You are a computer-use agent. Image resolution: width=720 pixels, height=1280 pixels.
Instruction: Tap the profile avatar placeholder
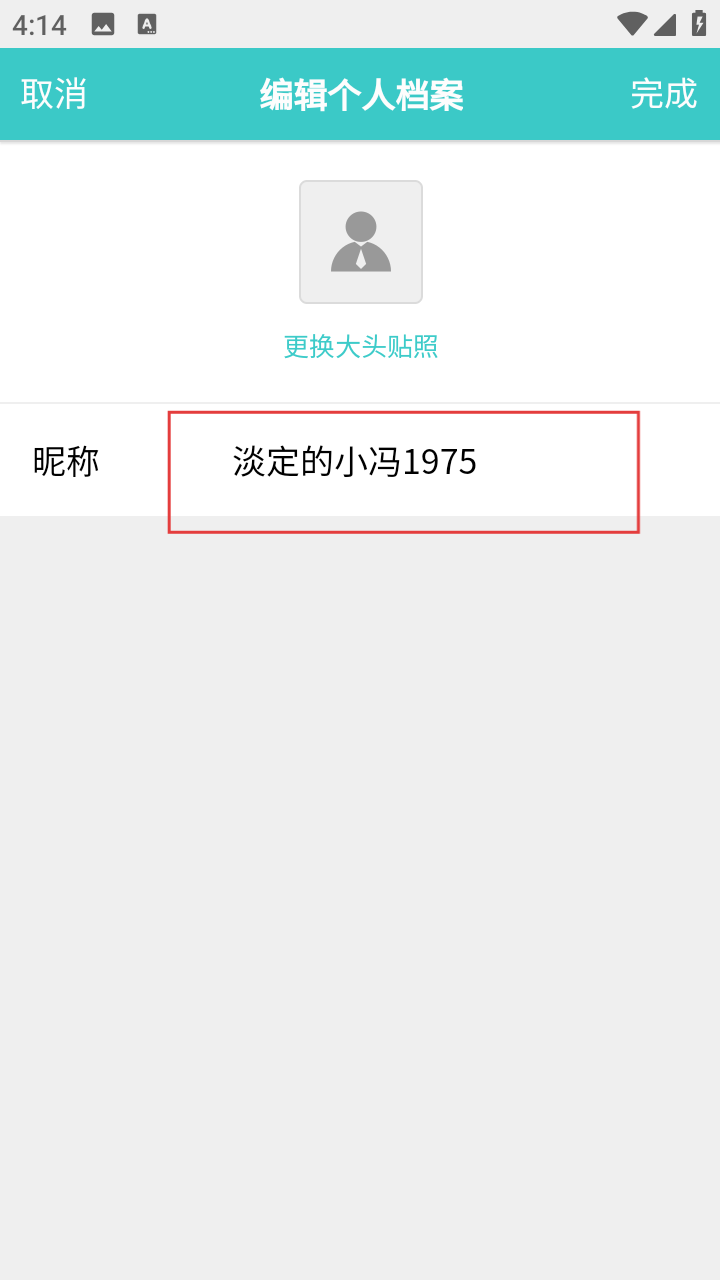click(361, 242)
